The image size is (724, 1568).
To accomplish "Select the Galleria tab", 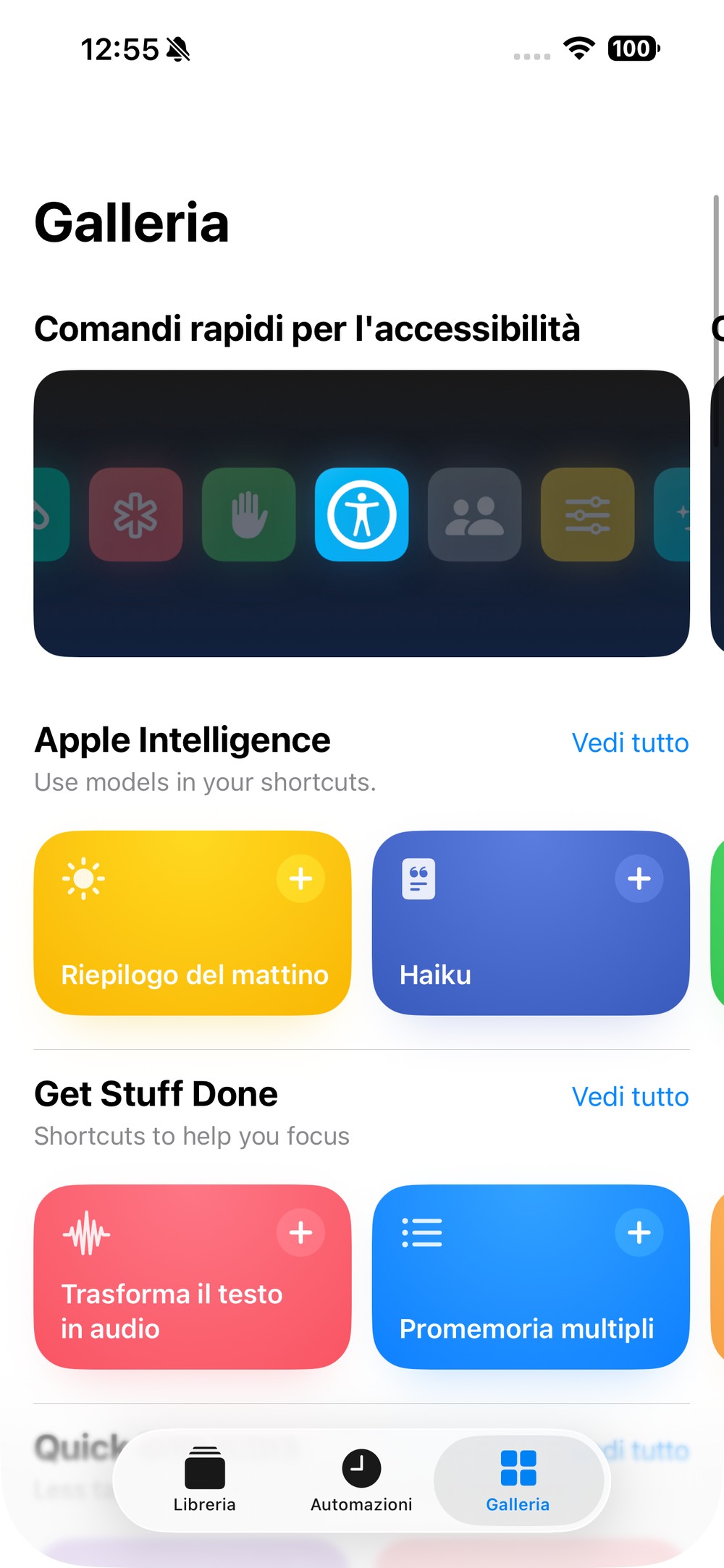I will (x=518, y=1480).
